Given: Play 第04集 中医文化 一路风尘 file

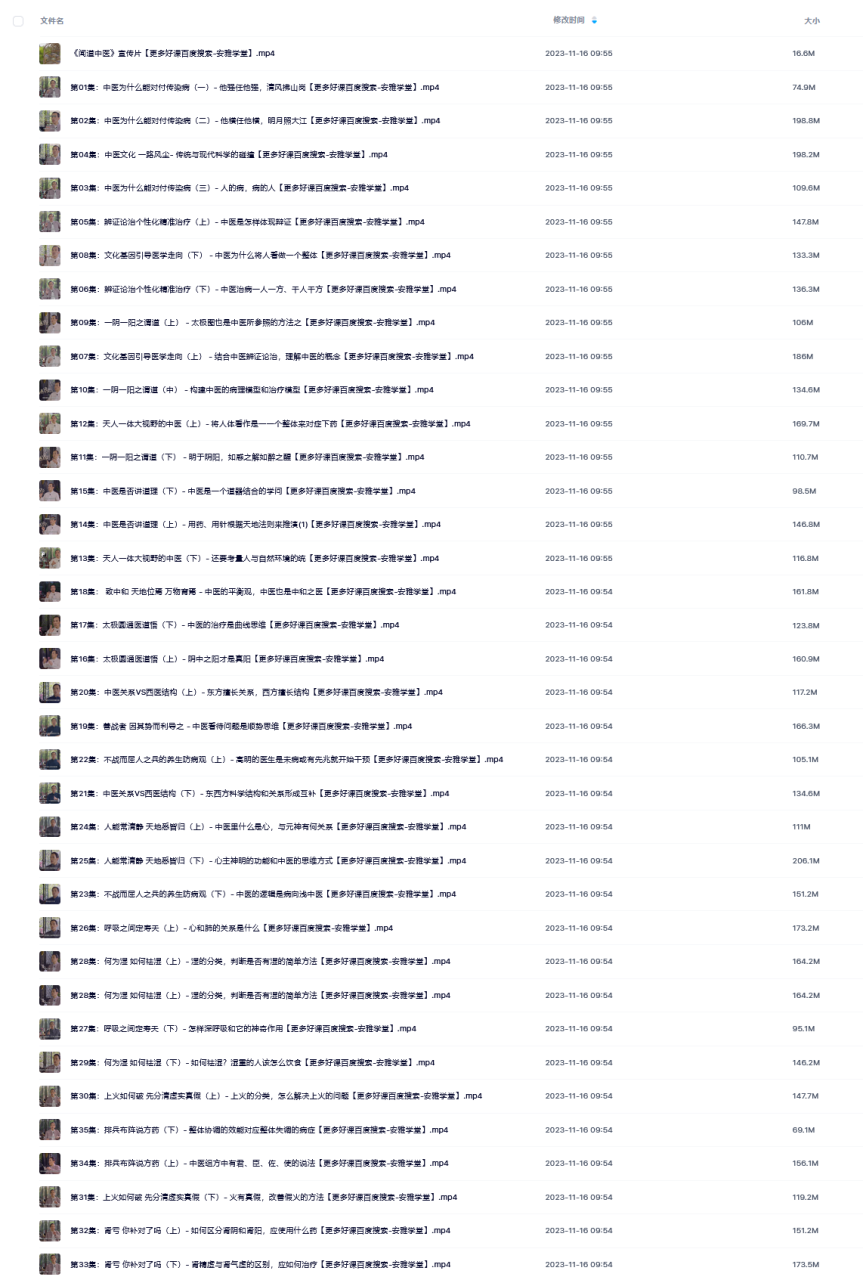Looking at the screenshot, I should (229, 155).
